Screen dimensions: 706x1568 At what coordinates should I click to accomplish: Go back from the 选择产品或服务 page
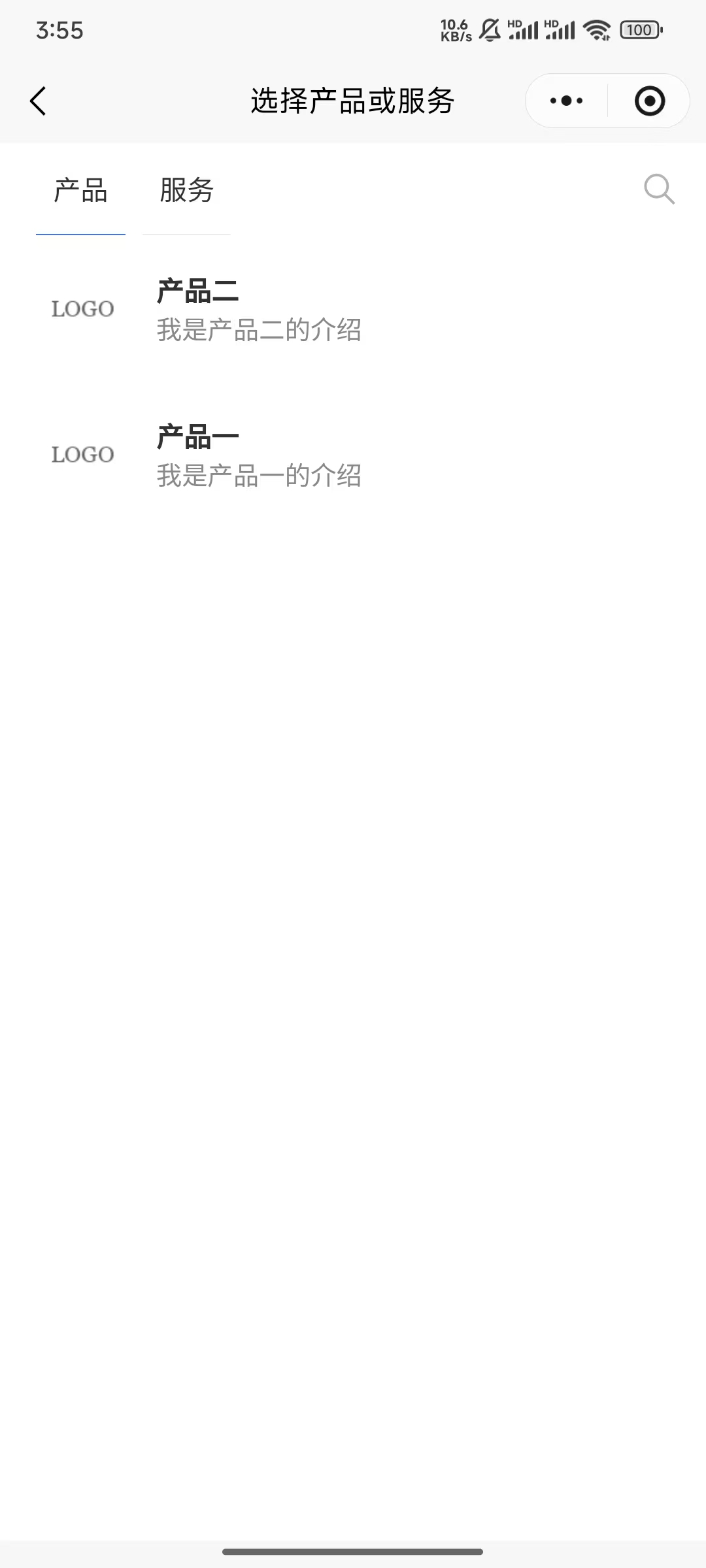39,101
